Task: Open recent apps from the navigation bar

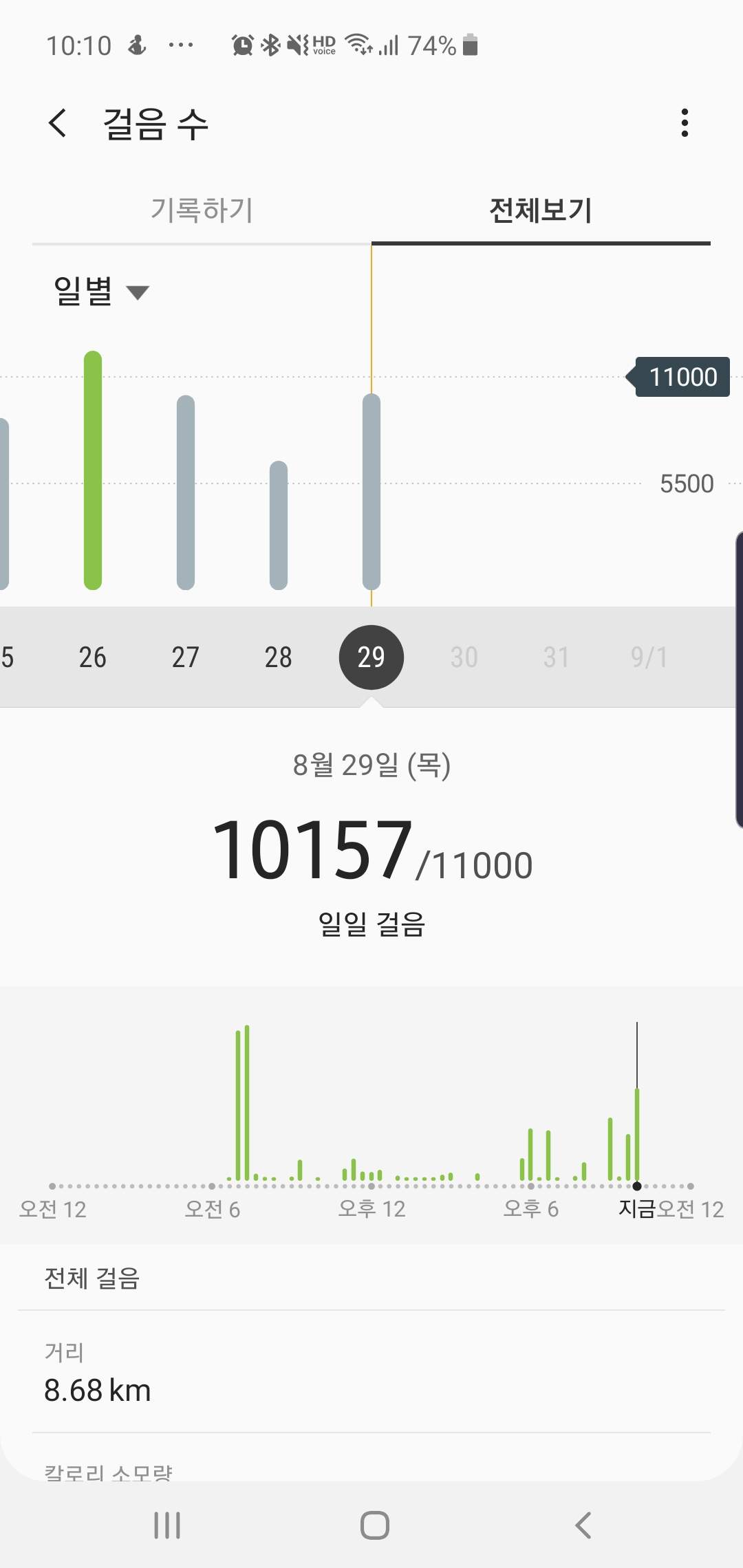Action: coord(167,1525)
